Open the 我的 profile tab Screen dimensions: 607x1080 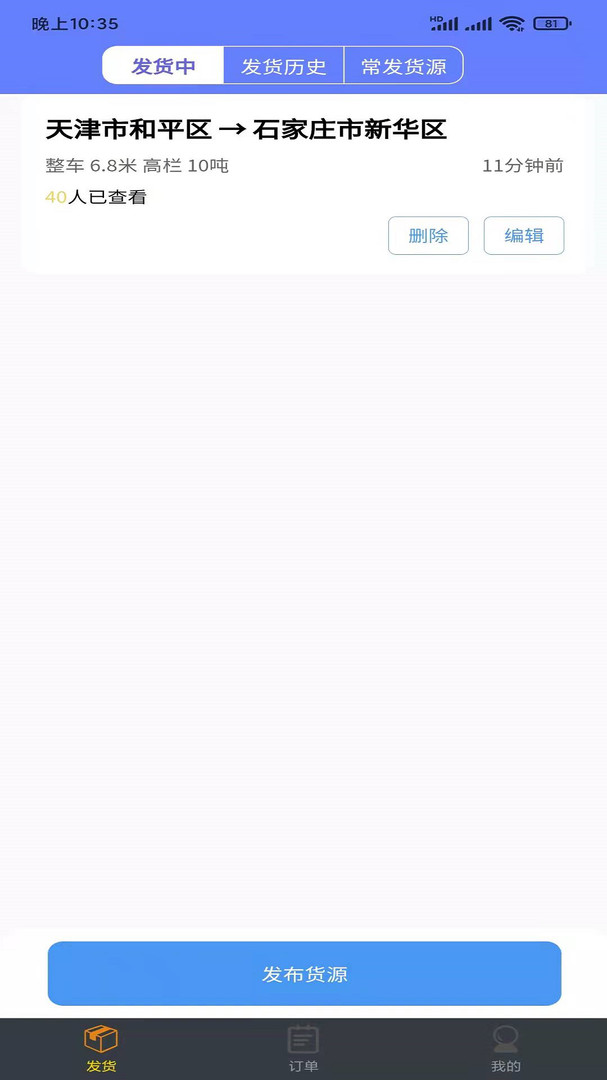pyautogui.click(x=505, y=1048)
